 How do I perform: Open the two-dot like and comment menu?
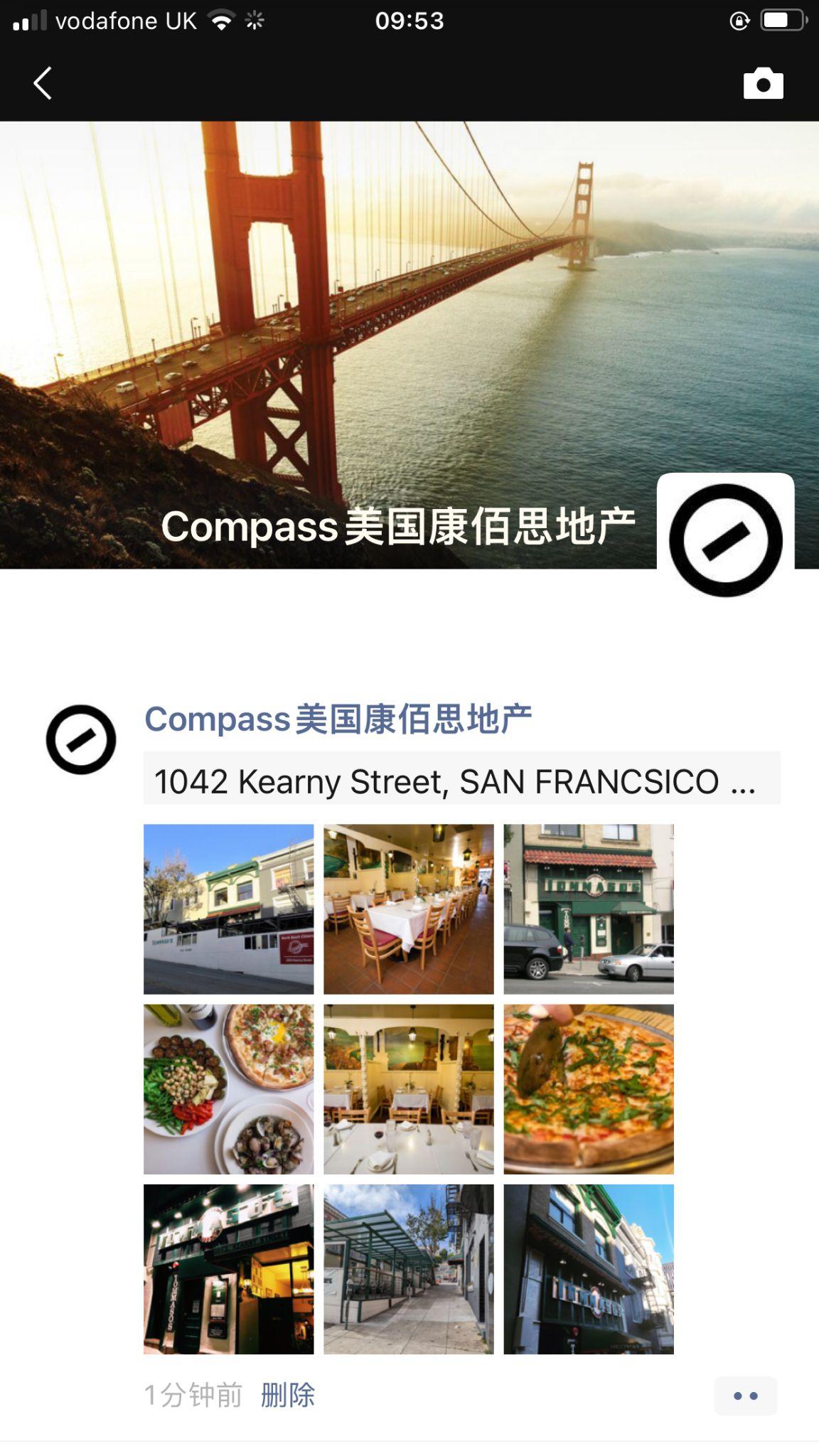(745, 1396)
